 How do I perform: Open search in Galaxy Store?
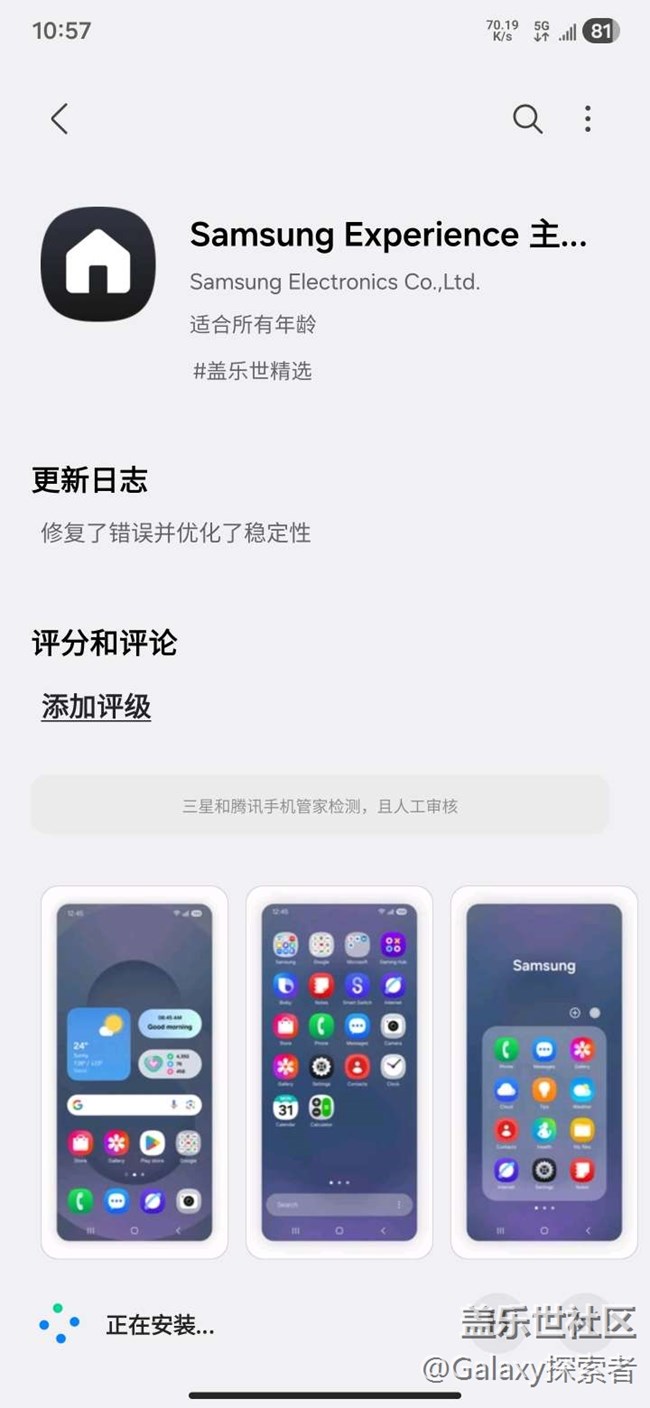click(x=527, y=119)
